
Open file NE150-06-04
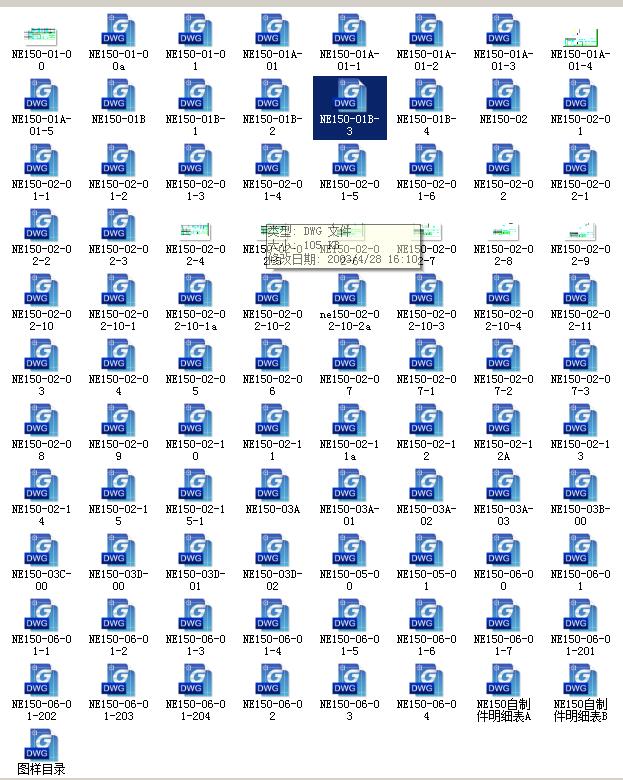pyautogui.click(x=426, y=681)
